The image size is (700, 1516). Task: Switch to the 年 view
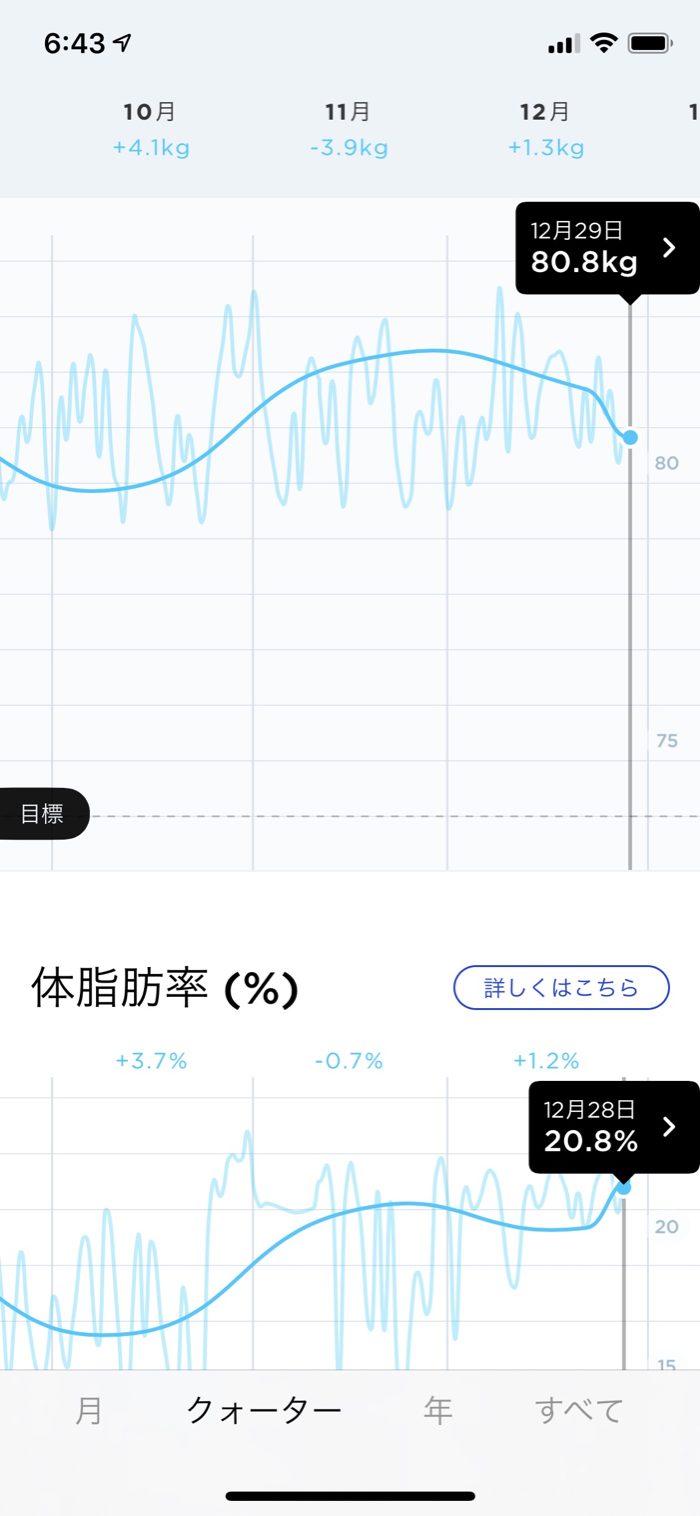coord(438,1410)
